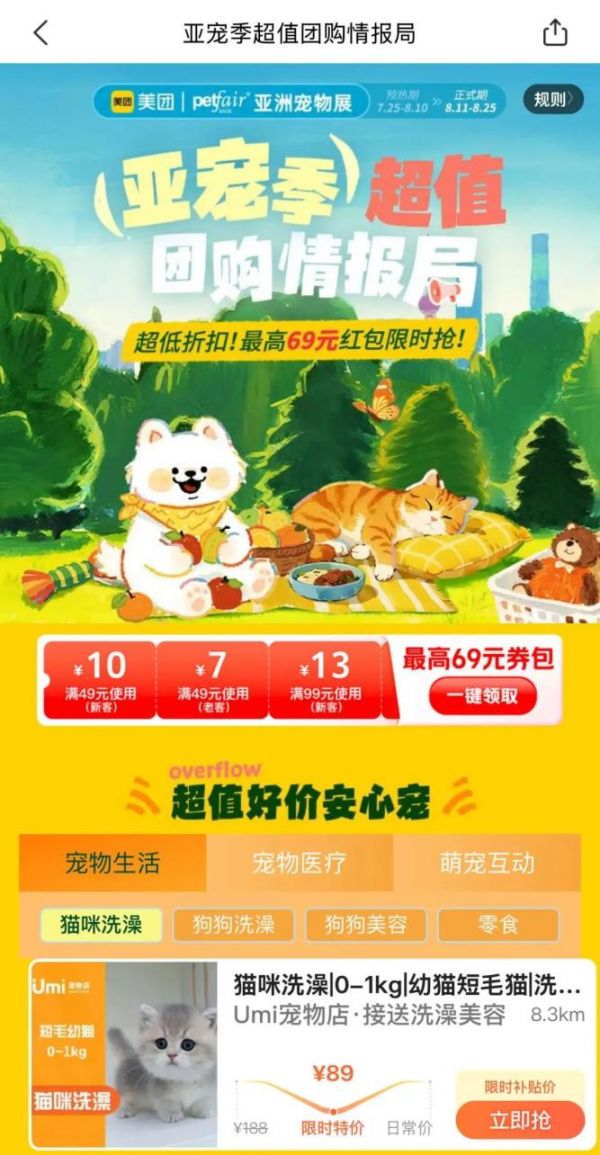Switch to the 宠物生活 tab

[x=112, y=863]
